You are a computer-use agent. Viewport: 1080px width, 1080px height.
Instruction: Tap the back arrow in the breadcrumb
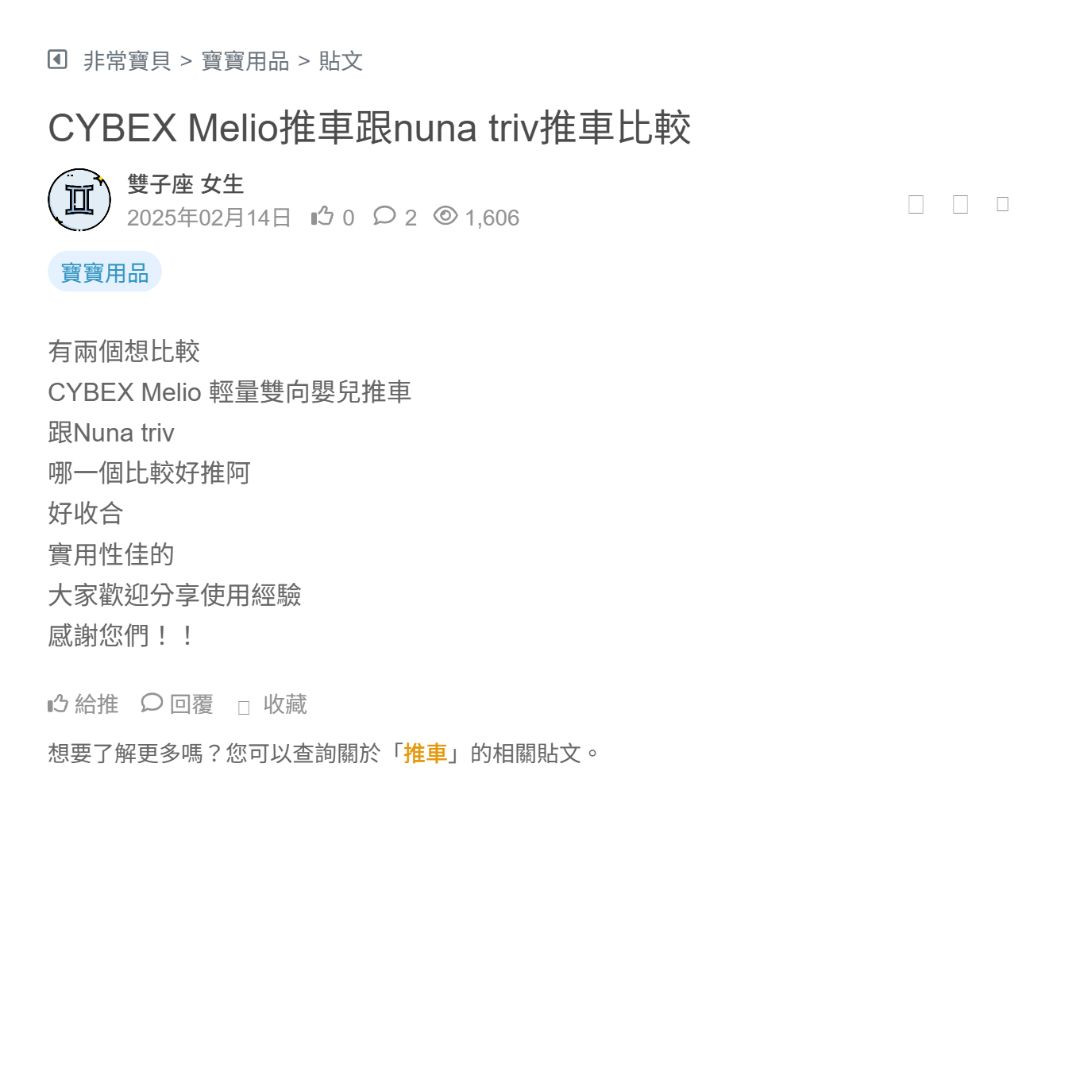[57, 60]
